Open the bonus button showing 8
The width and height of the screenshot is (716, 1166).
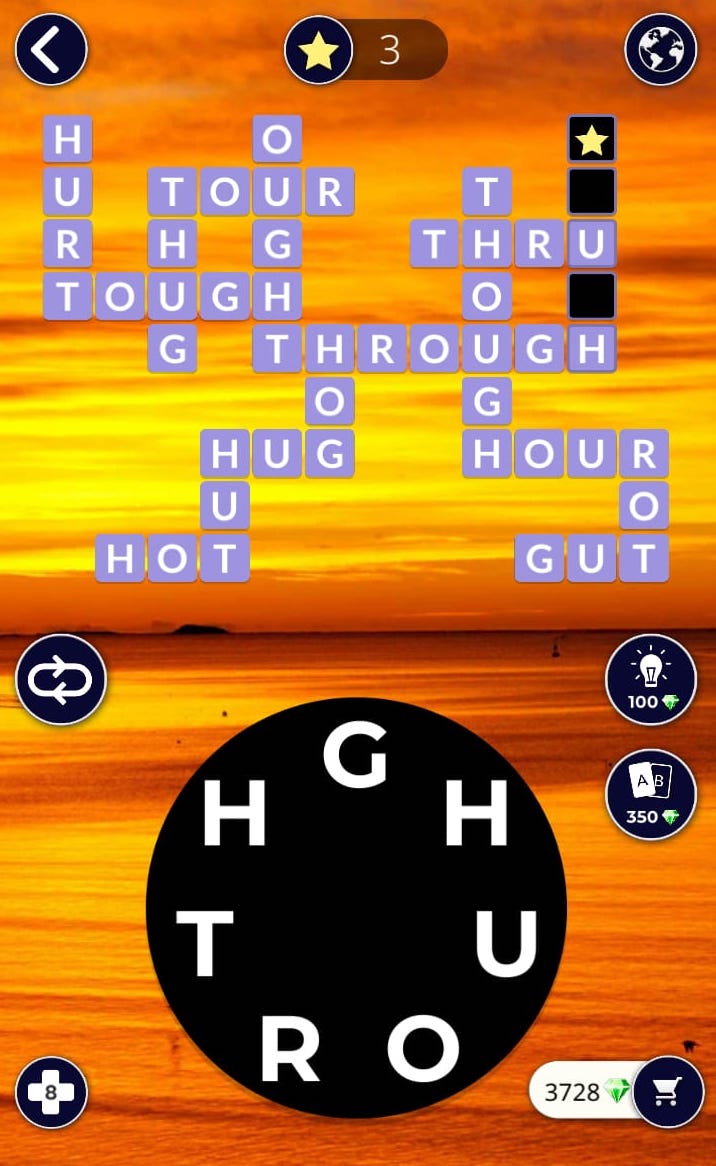(x=51, y=1092)
